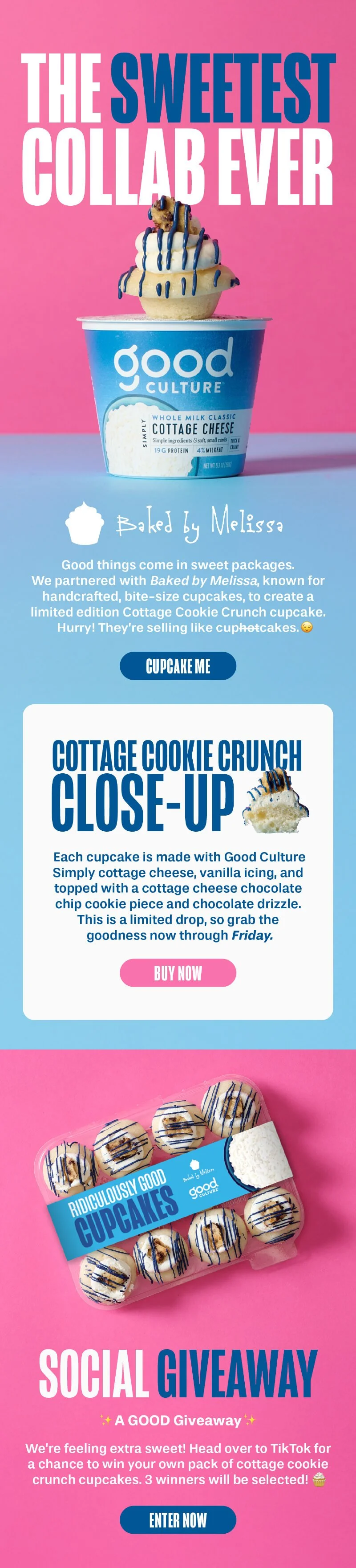Tap the Cupcake Me button
Screen dimensions: 356x1568
click(178, 666)
